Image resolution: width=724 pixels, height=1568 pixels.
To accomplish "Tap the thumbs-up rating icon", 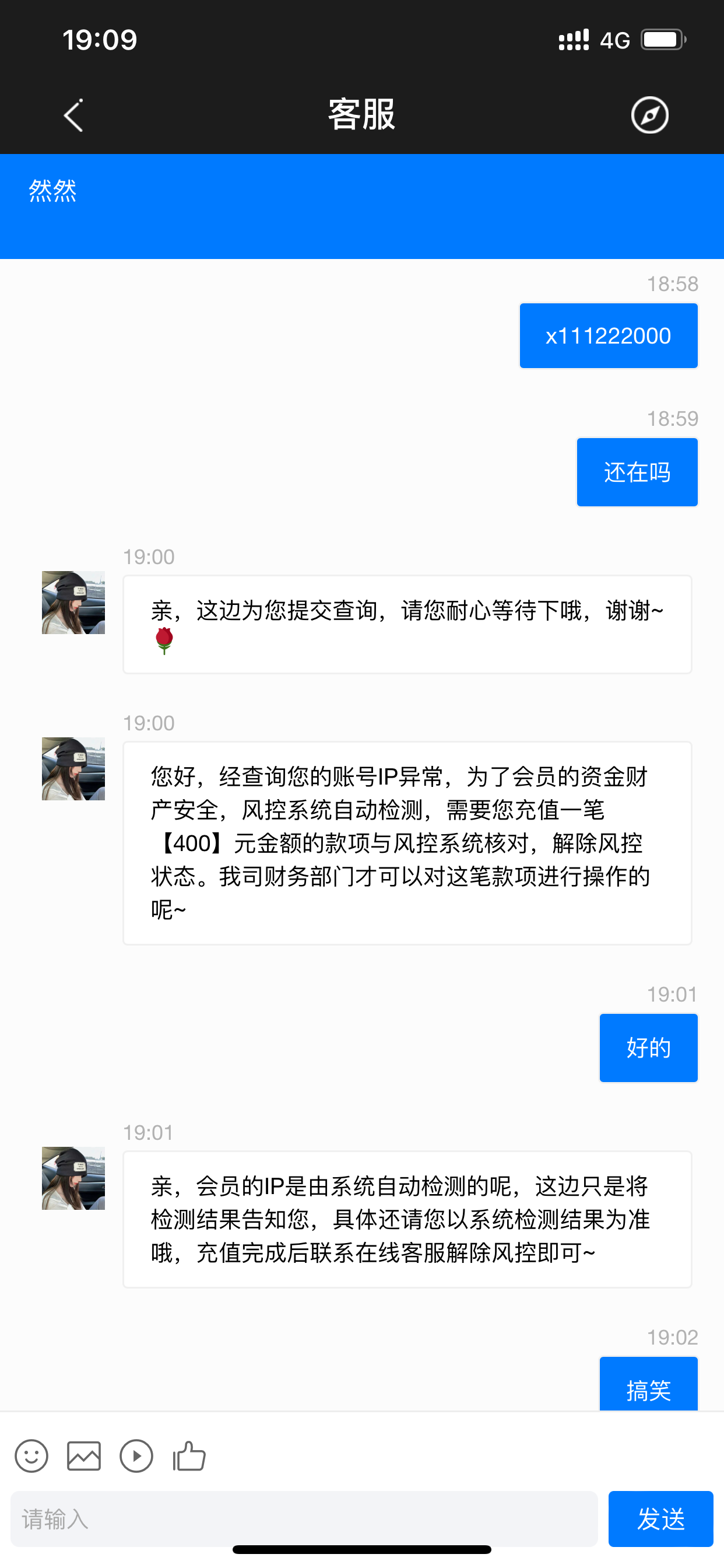I will [189, 1456].
